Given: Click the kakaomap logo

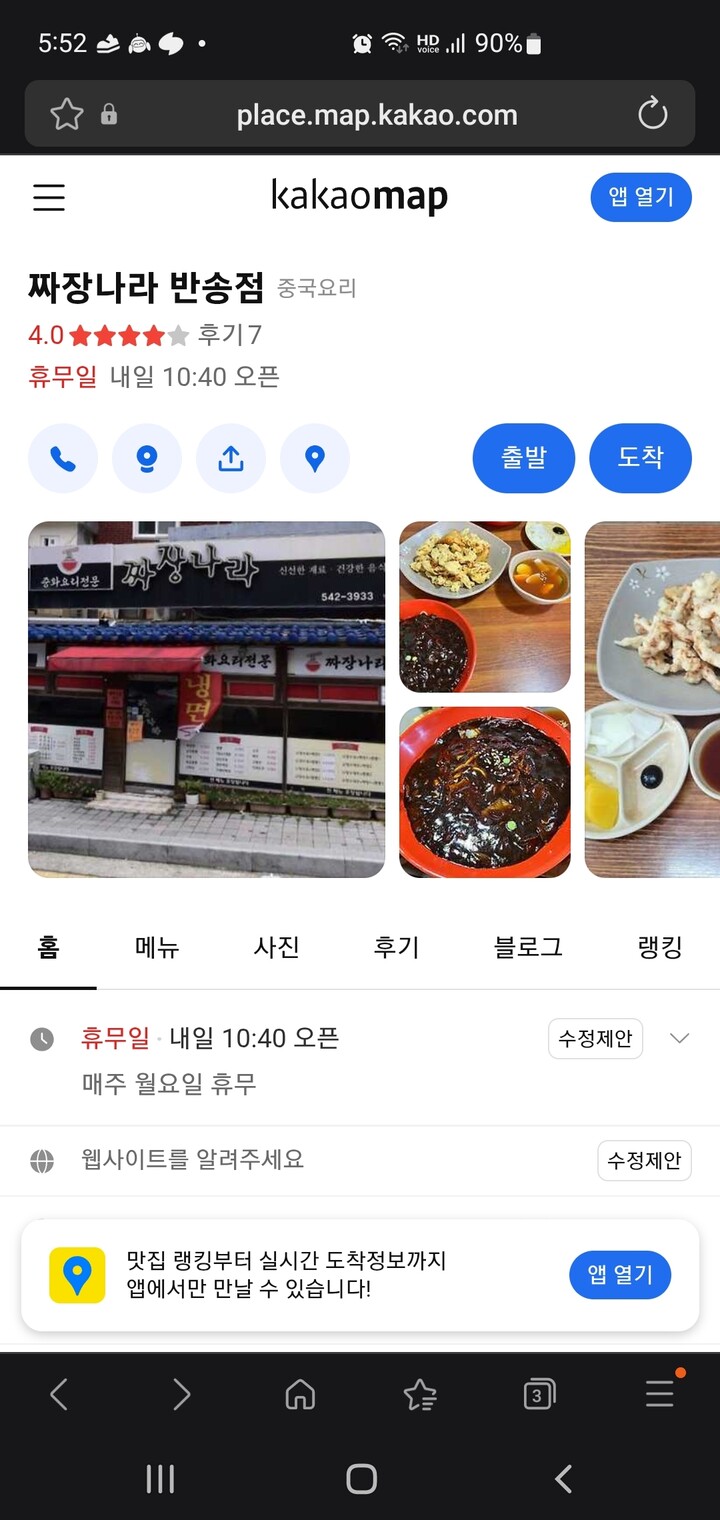Looking at the screenshot, I should (x=360, y=197).
